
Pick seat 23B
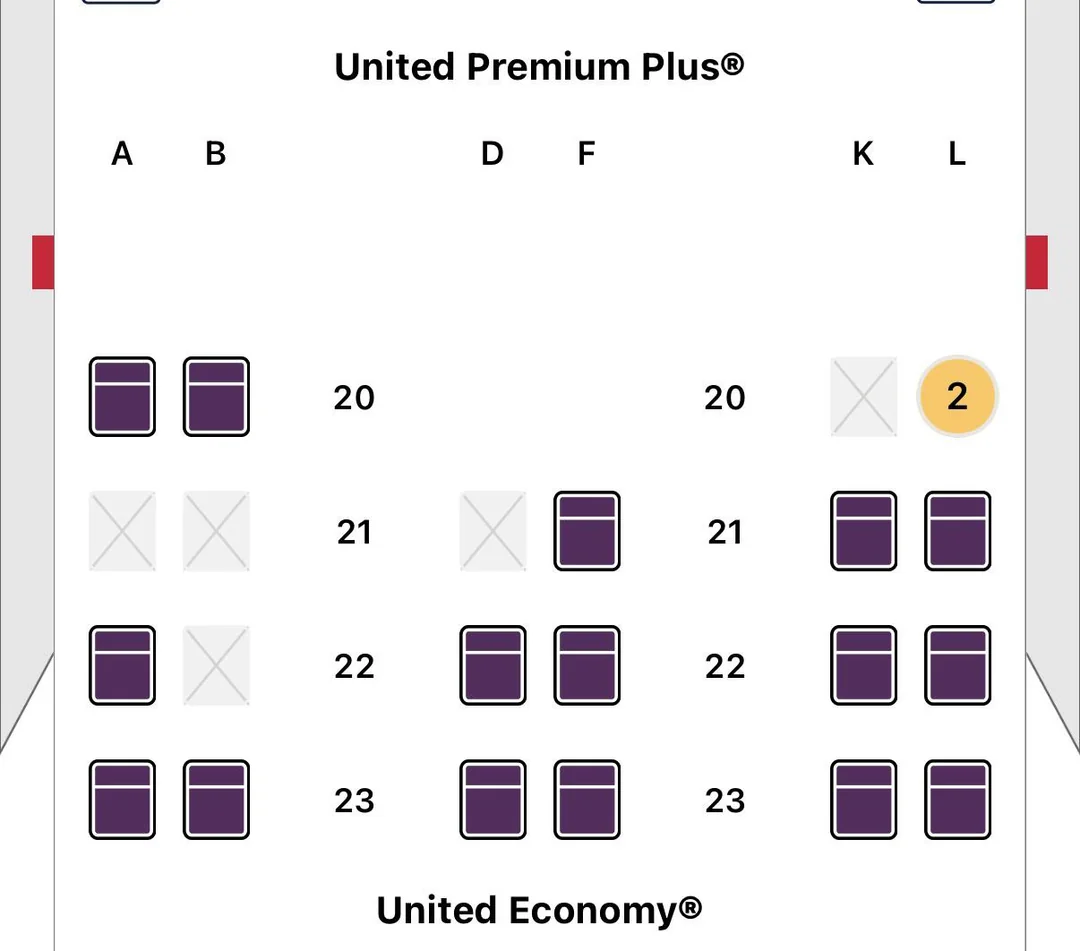pos(216,799)
